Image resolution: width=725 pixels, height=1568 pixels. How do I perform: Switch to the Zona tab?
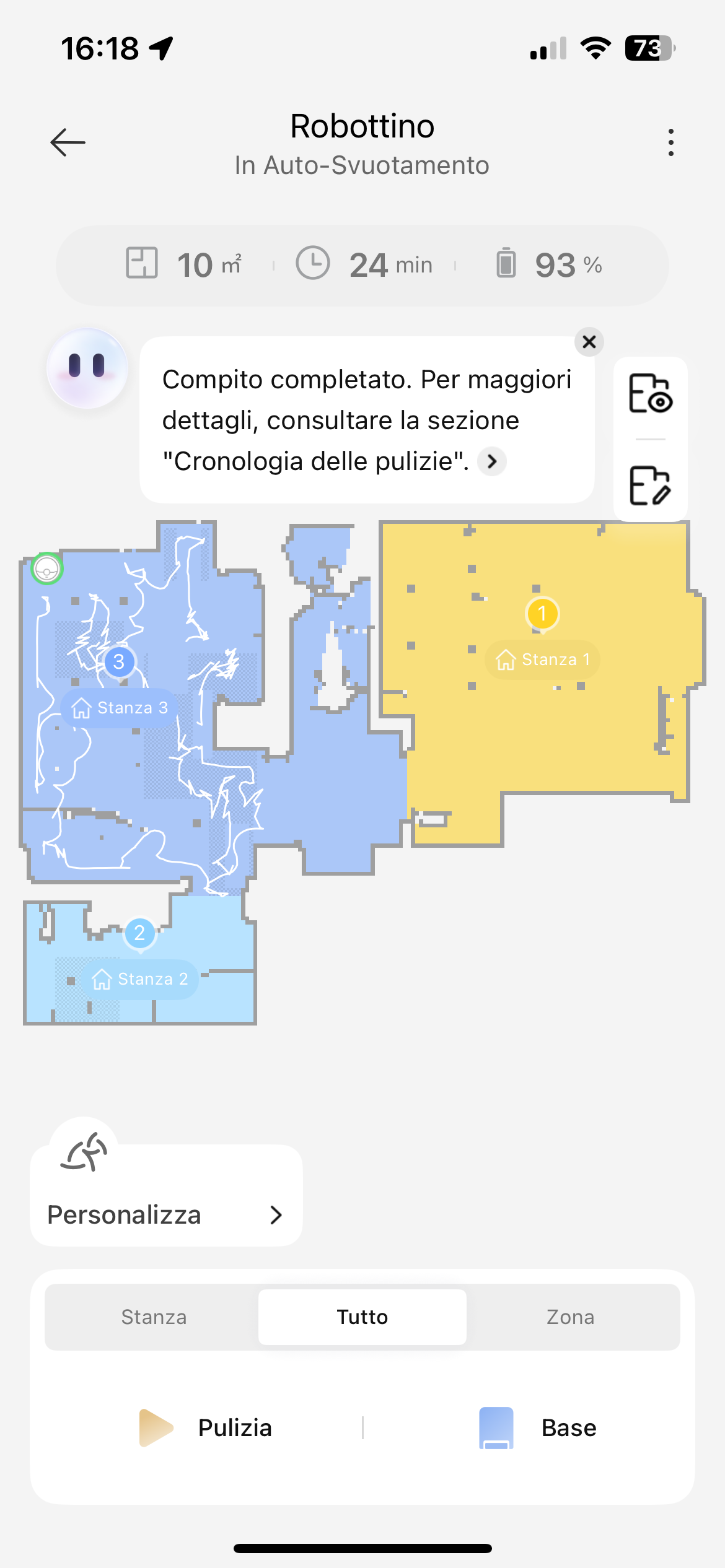570,1317
